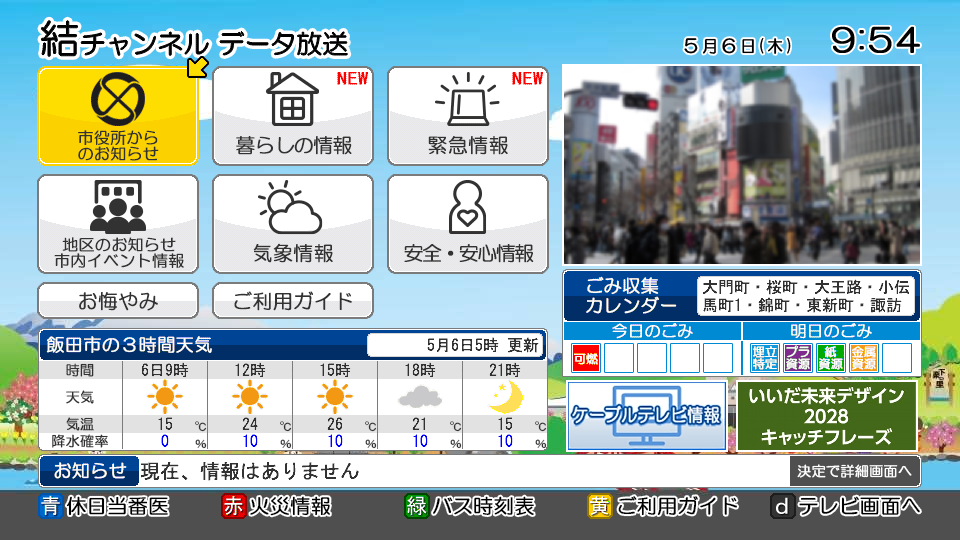Return to テレビ画面へ via d button
The height and width of the screenshot is (540, 960).
846,506
